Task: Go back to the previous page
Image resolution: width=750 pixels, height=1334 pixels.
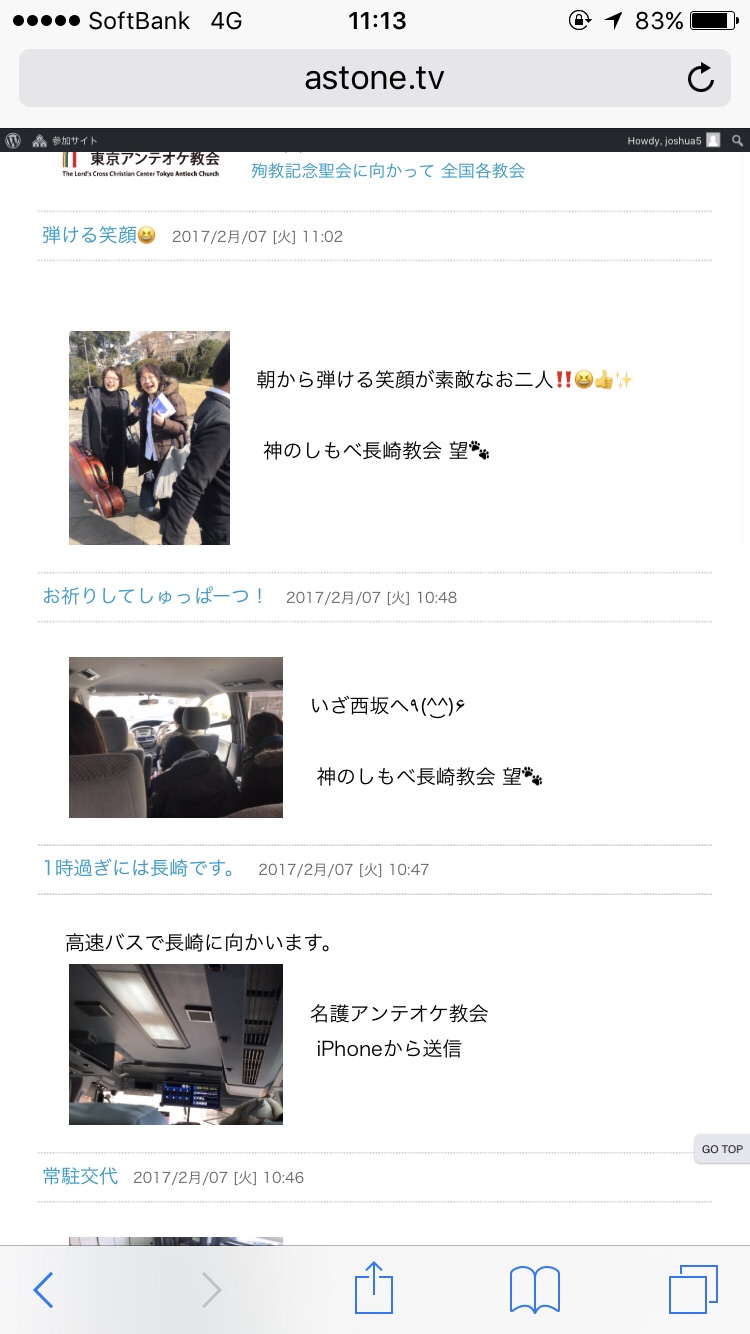Action: (43, 1290)
